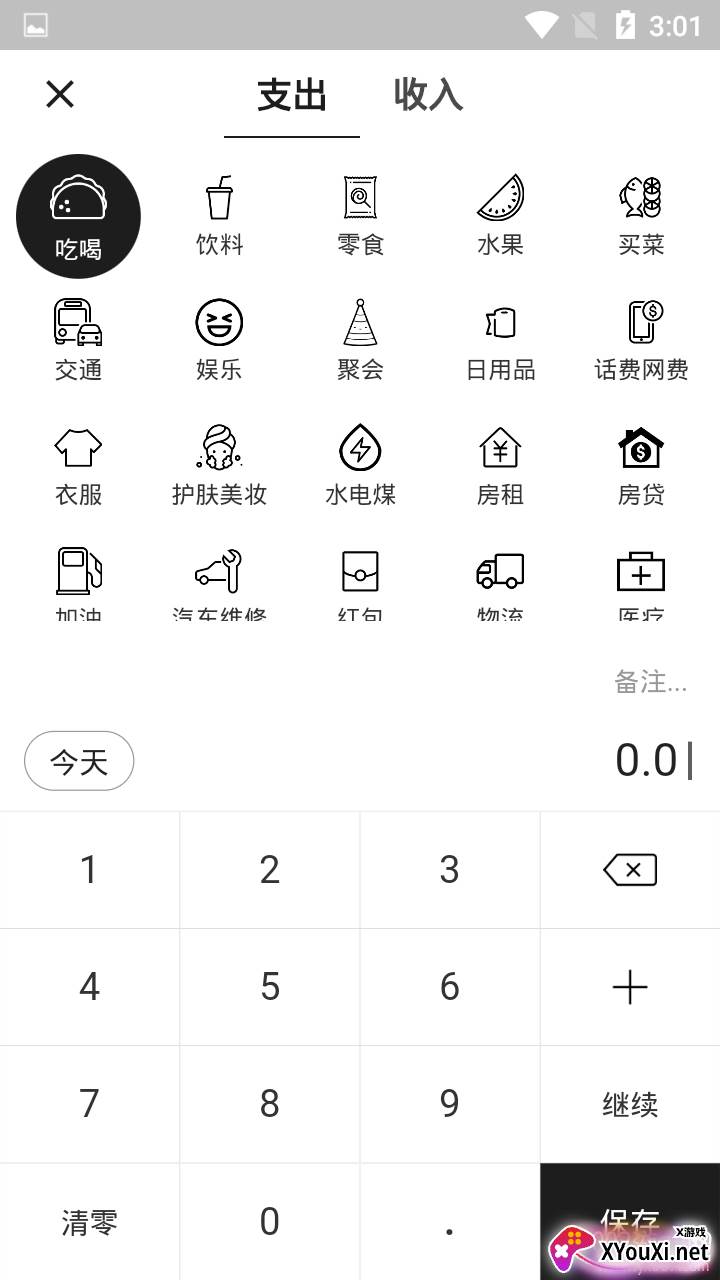The width and height of the screenshot is (720, 1280).
Task: Select the 买菜 category
Action: tap(641, 216)
